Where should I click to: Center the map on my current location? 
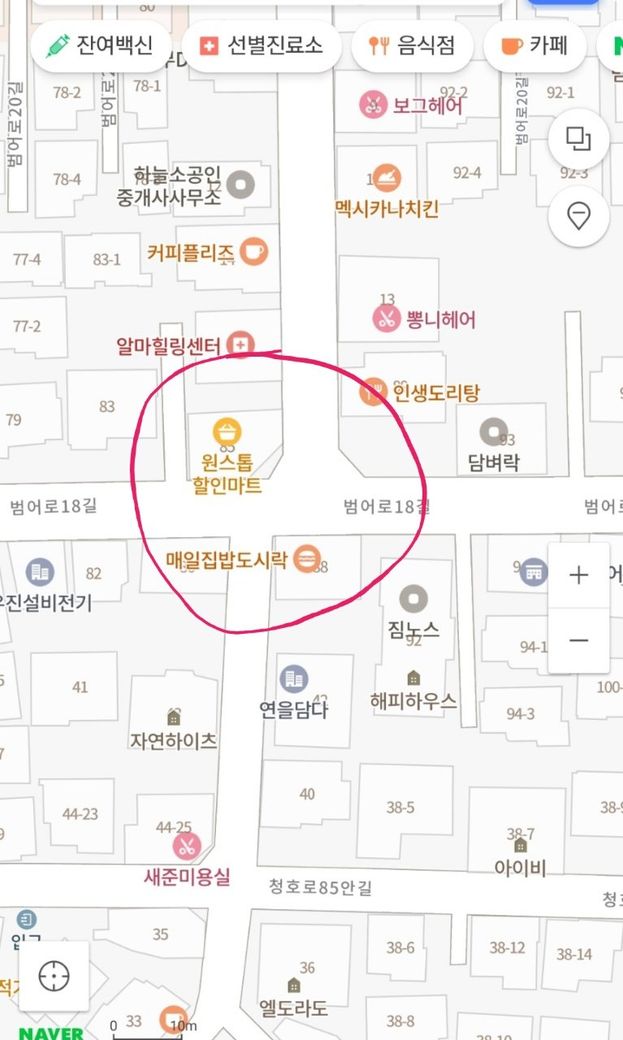54,976
